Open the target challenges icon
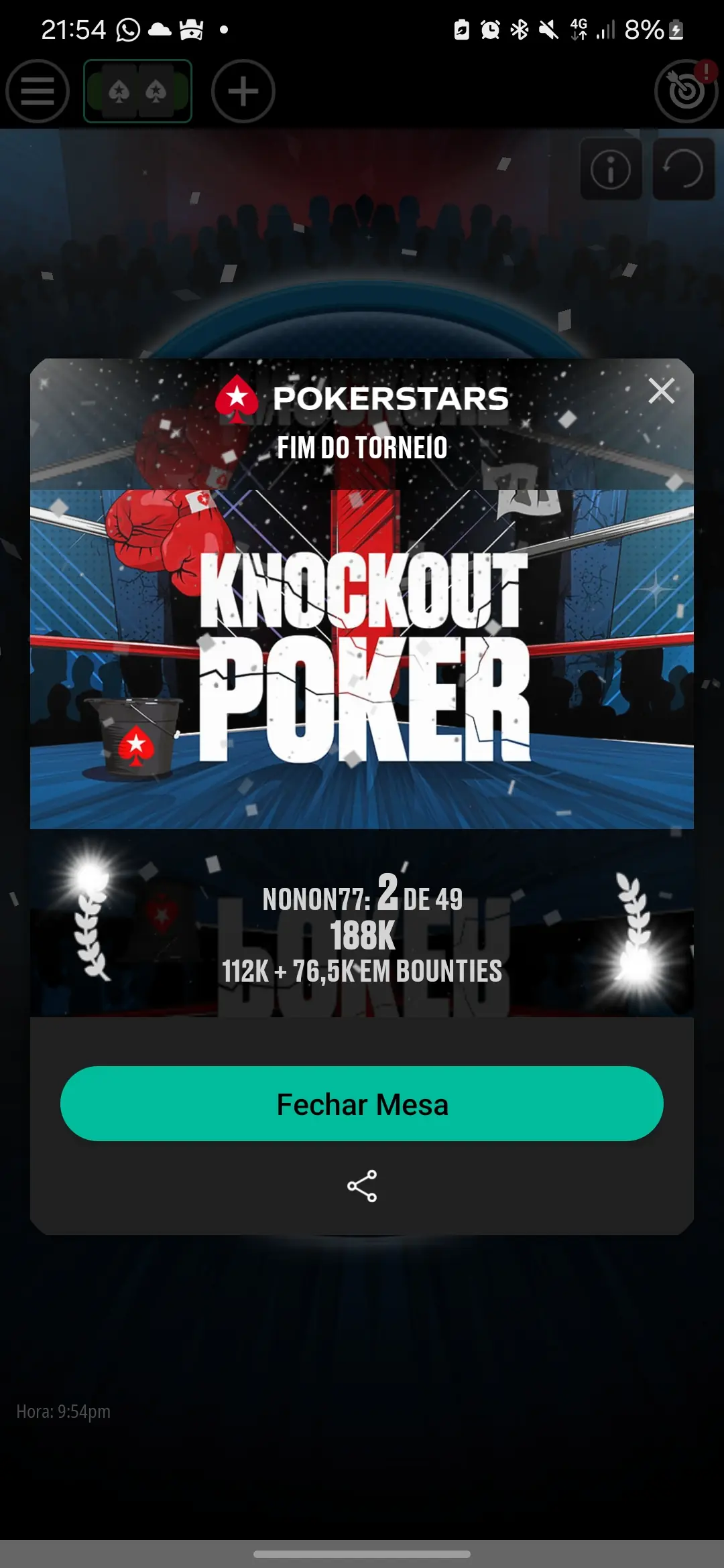724x1568 pixels. [x=686, y=91]
